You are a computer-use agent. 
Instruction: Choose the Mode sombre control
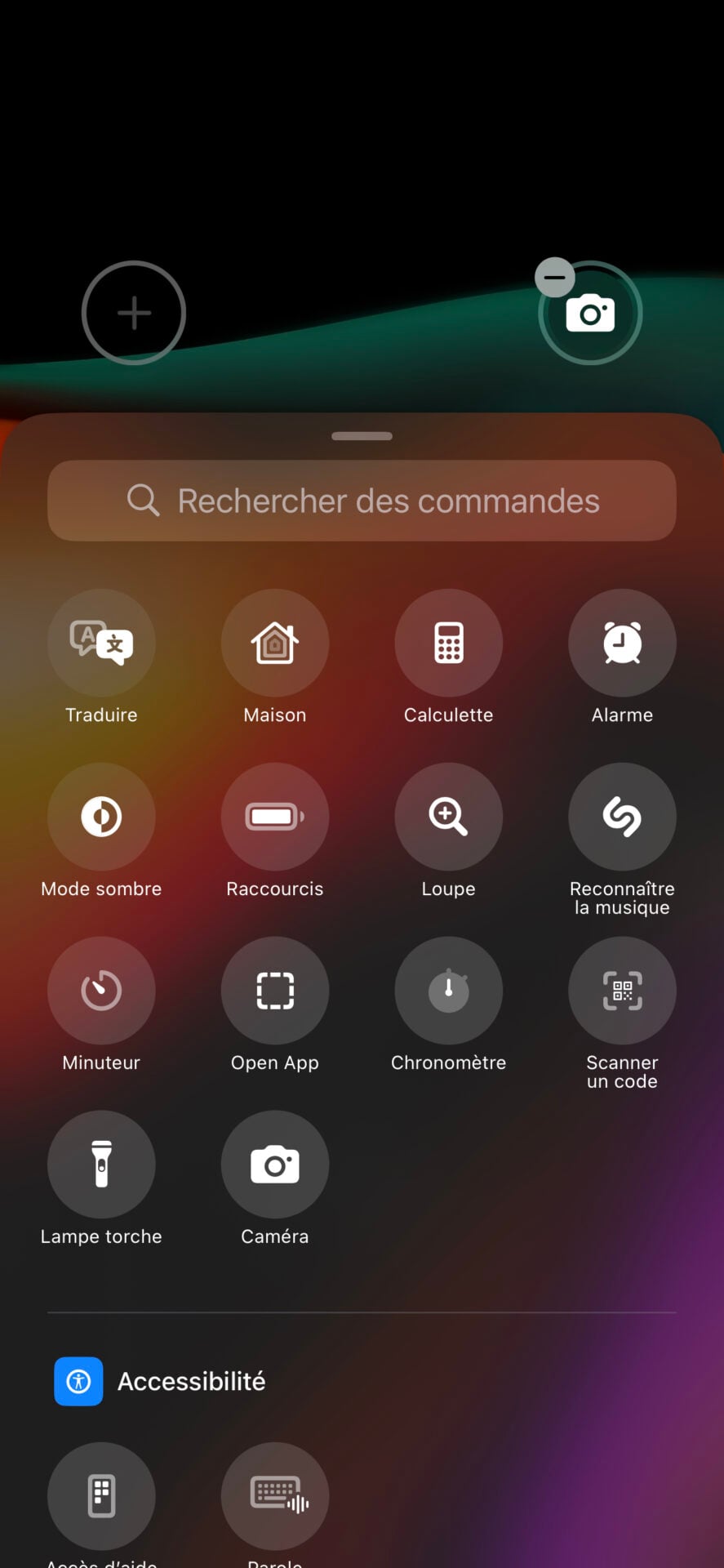(x=101, y=817)
